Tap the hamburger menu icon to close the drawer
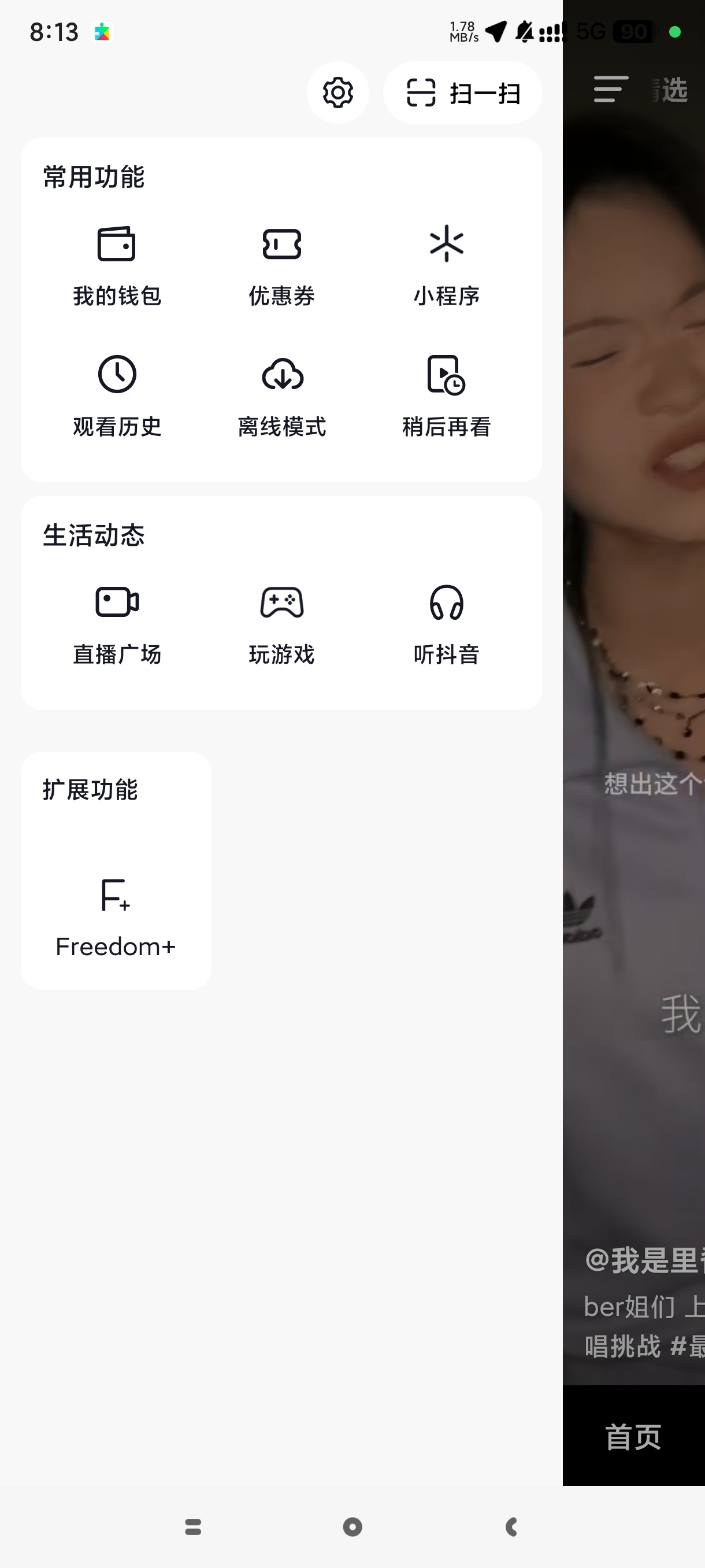This screenshot has height=1568, width=705. coord(610,89)
